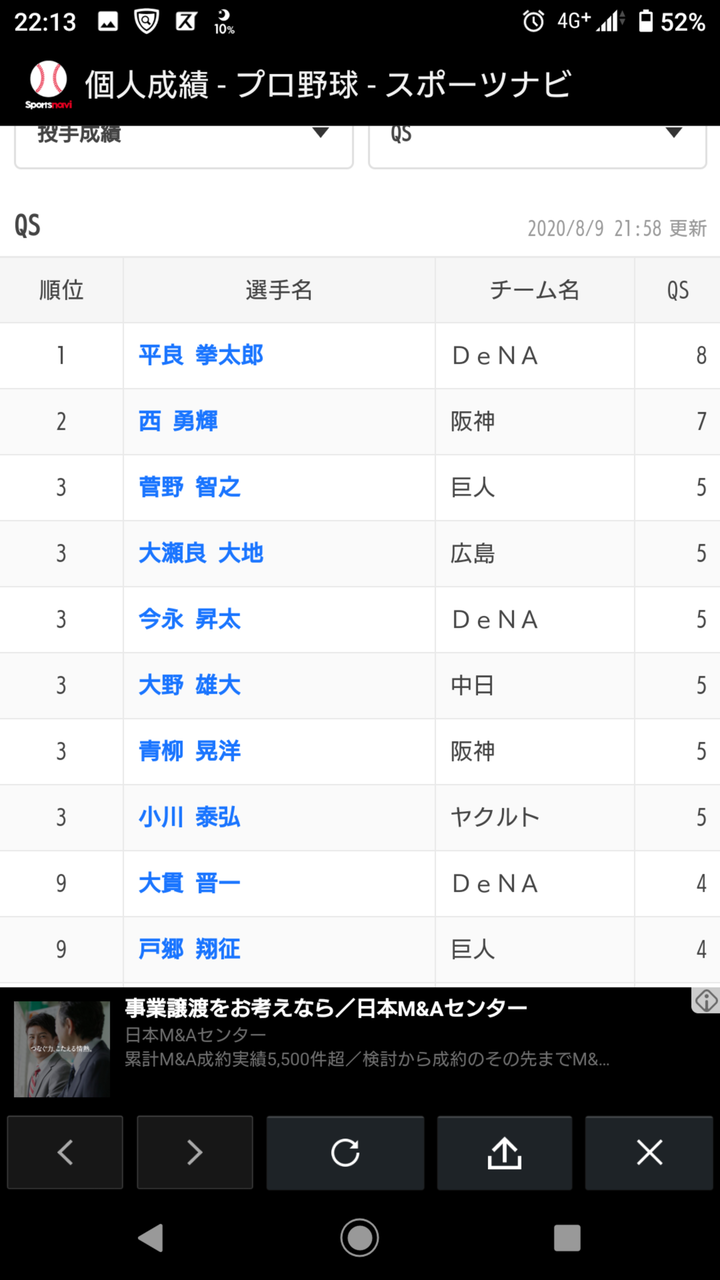Reload the current page
The width and height of the screenshot is (720, 1280).
pyautogui.click(x=345, y=1153)
